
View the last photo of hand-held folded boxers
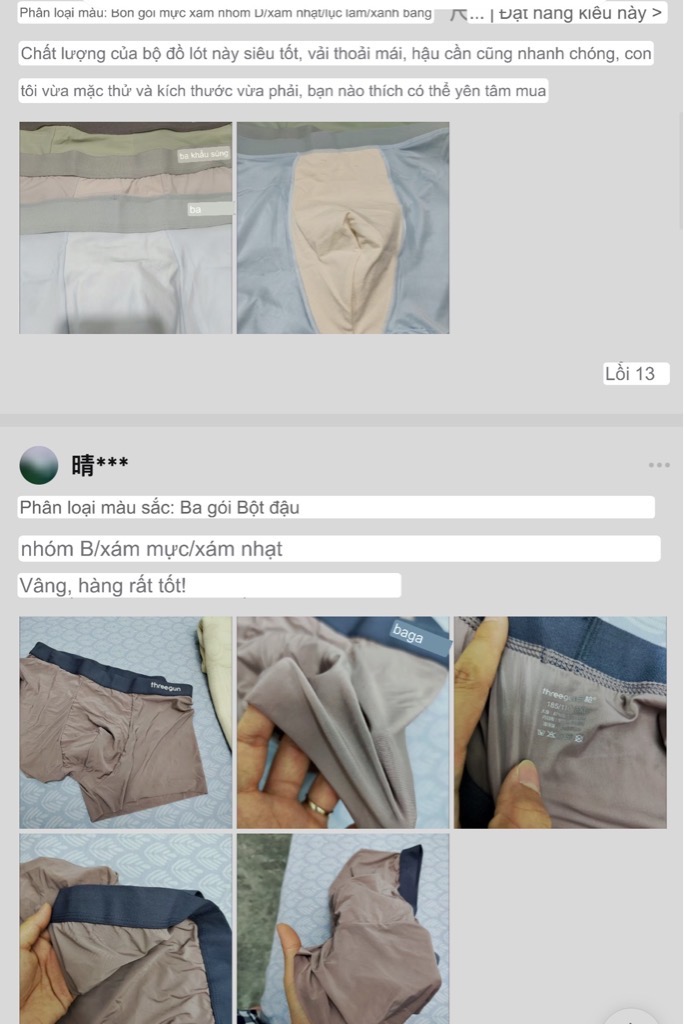coord(343,928)
